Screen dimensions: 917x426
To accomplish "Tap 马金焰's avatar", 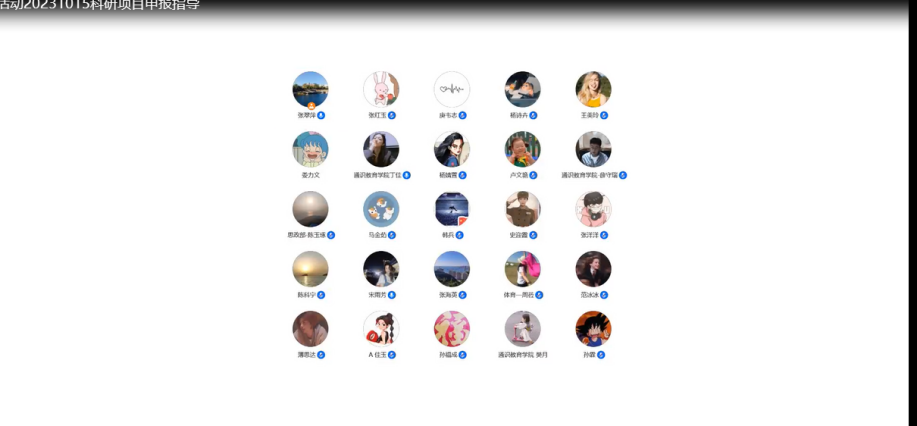I will 381,209.
